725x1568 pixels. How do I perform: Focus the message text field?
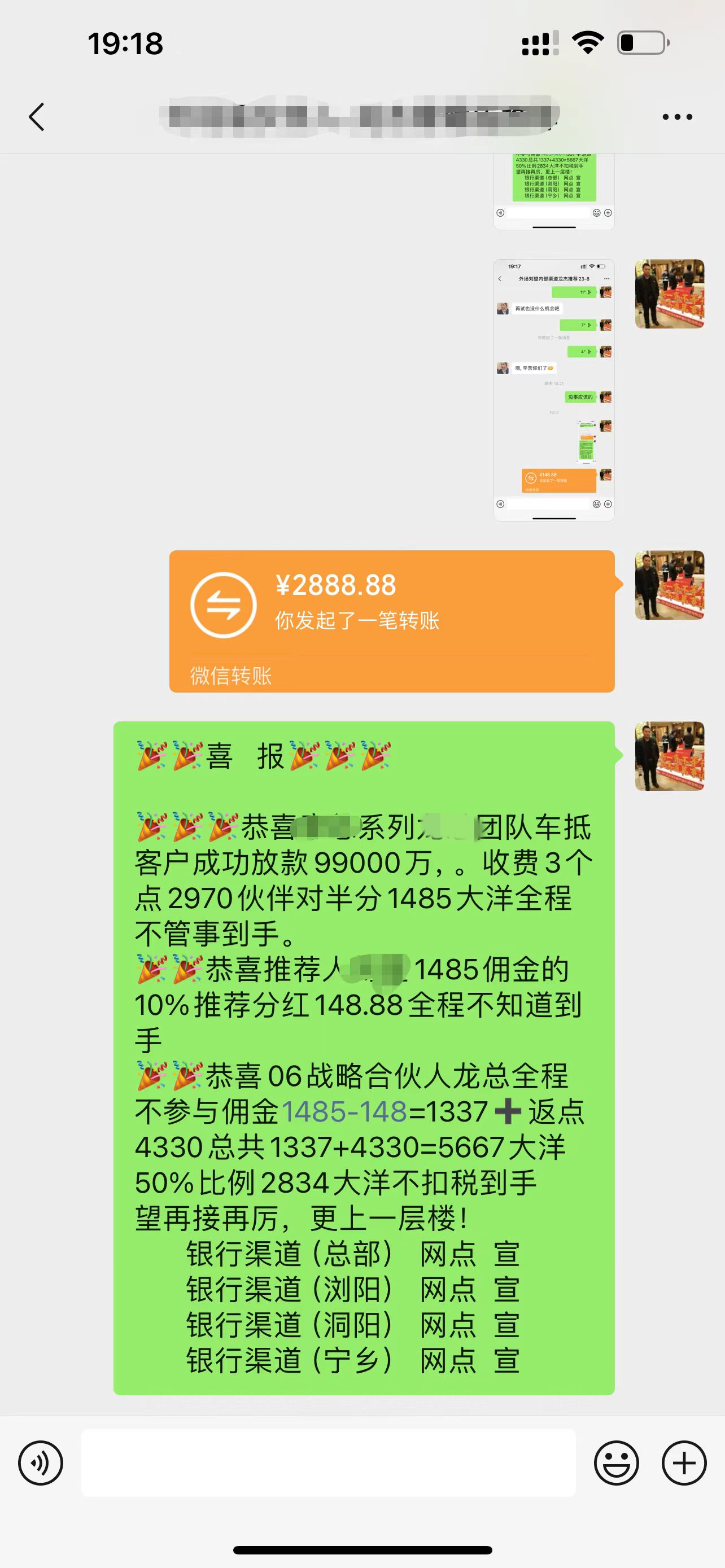pos(328,1462)
